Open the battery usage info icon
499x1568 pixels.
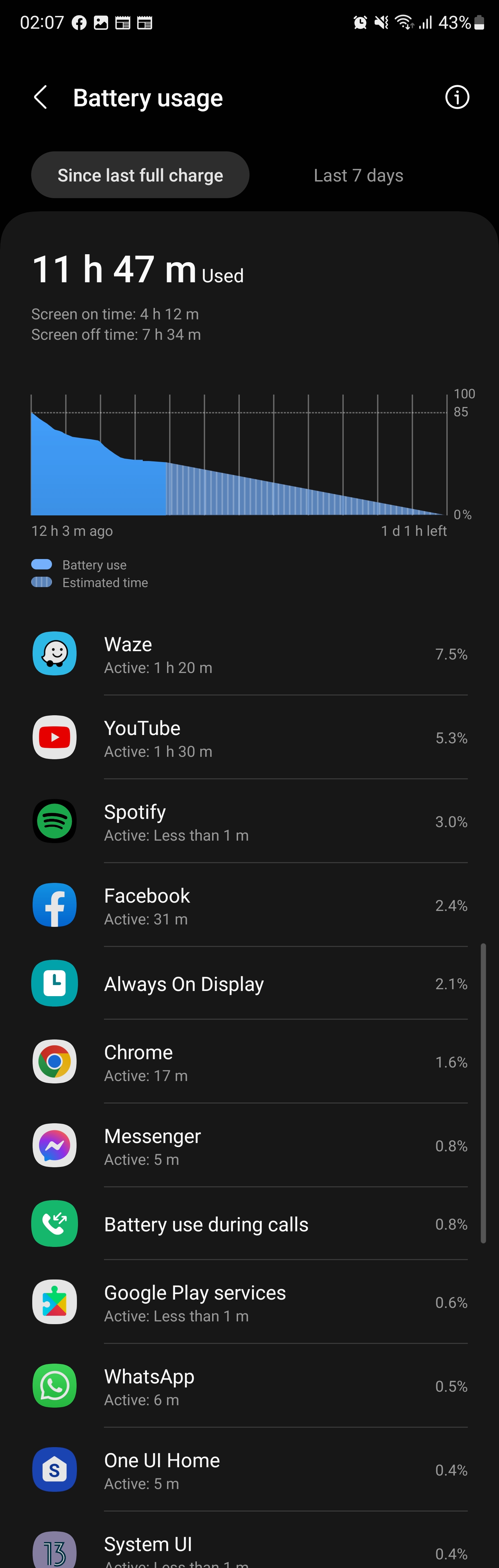click(457, 97)
